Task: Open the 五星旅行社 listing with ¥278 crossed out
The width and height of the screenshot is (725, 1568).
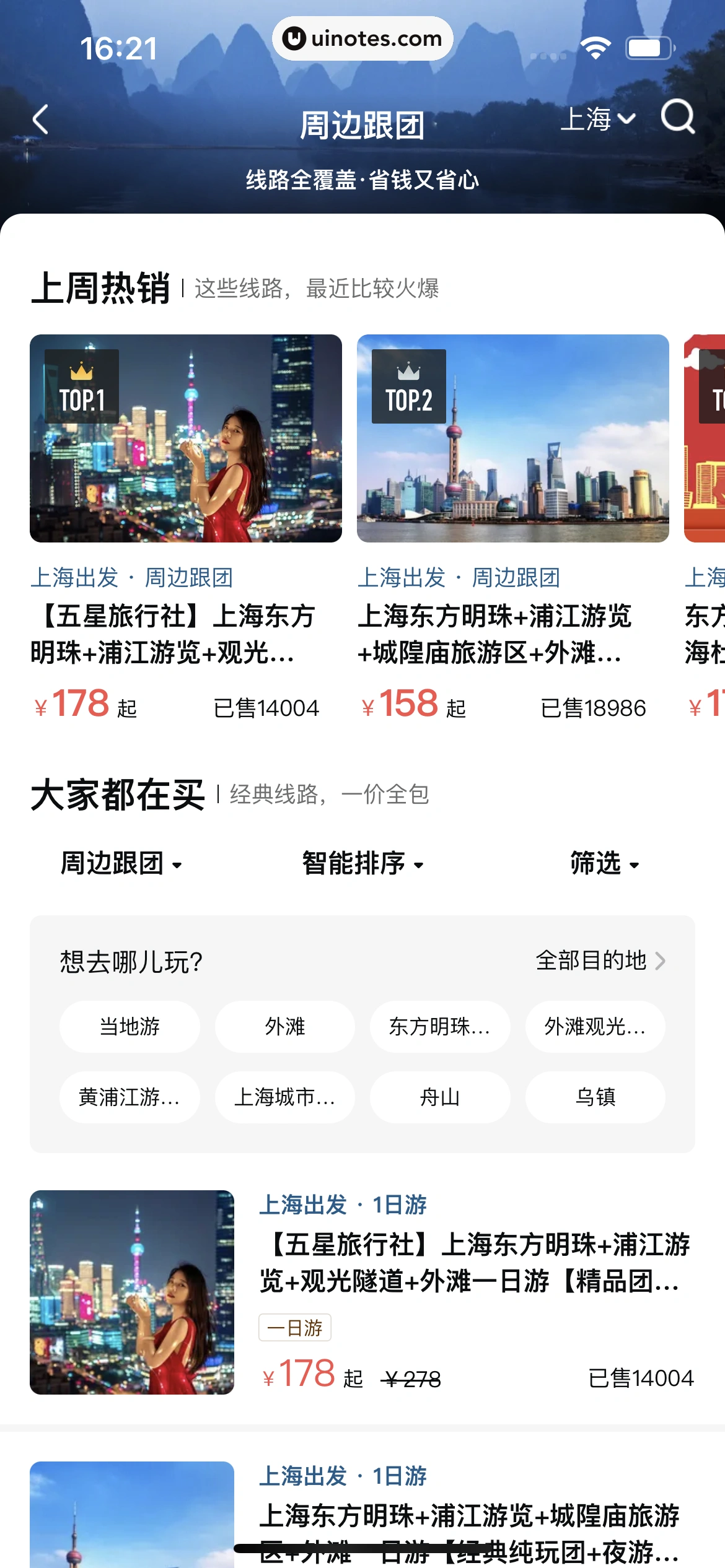Action: [474, 1263]
